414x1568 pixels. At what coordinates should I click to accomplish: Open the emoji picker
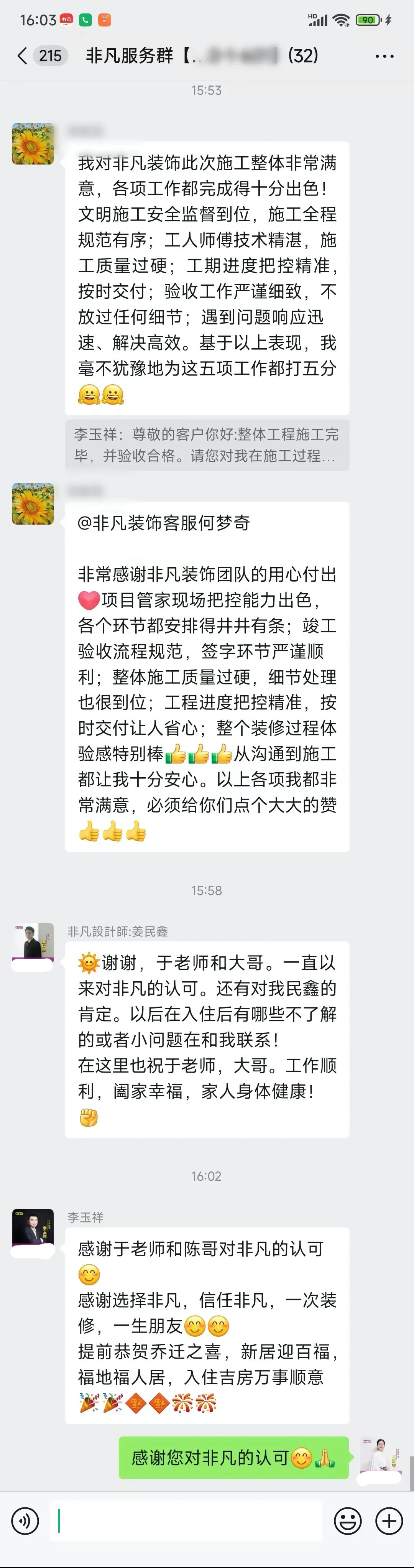(x=348, y=1521)
